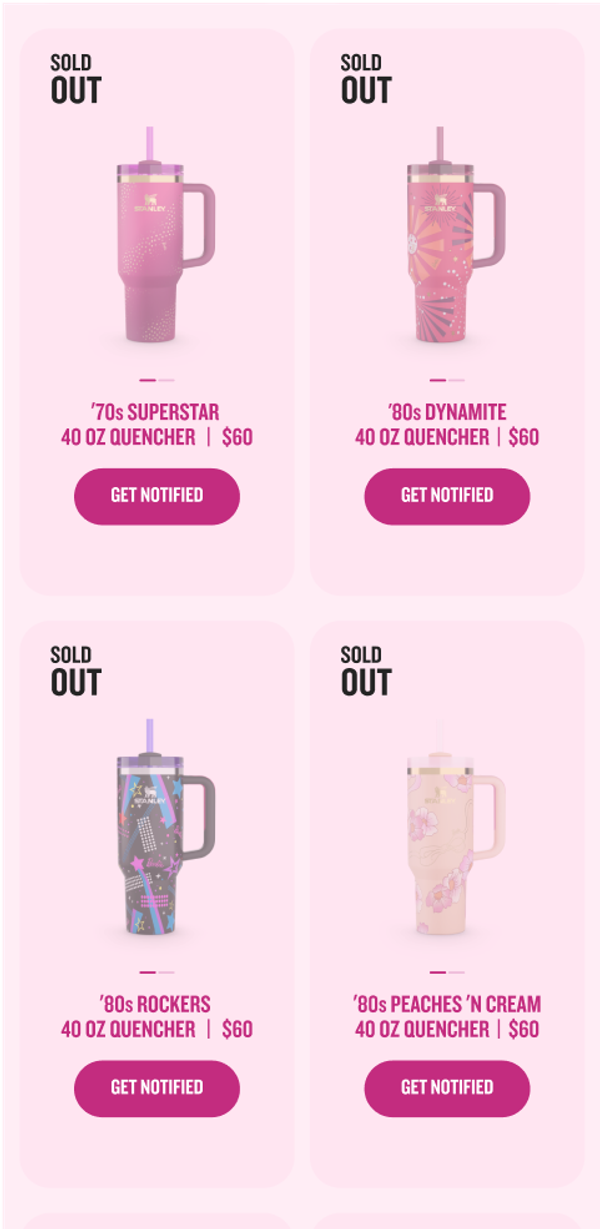Image resolution: width=600 pixels, height=1229 pixels.
Task: Get notified about '80s Peaches 'N Cream
Action: coord(447,1088)
